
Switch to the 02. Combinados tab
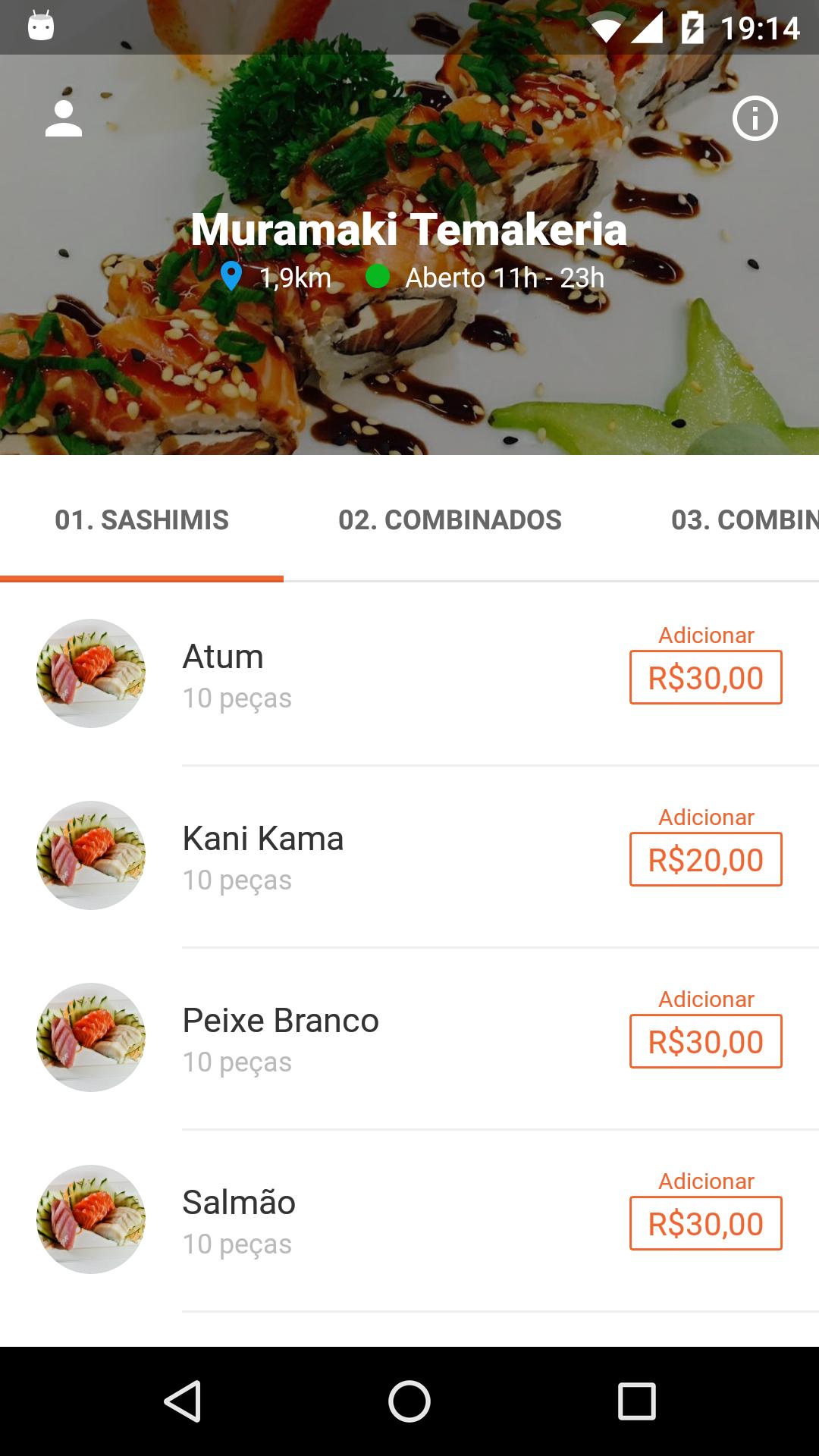(x=450, y=520)
